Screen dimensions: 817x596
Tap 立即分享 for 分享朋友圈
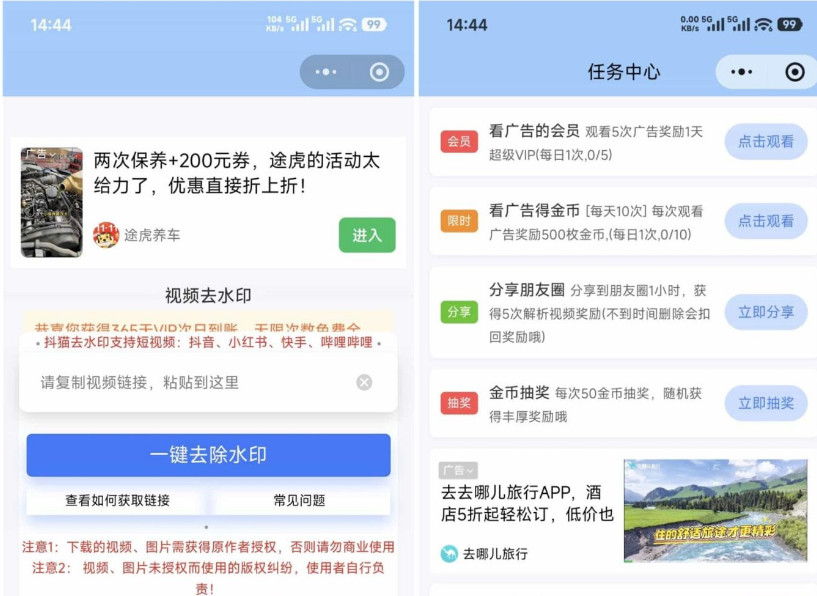pos(765,312)
